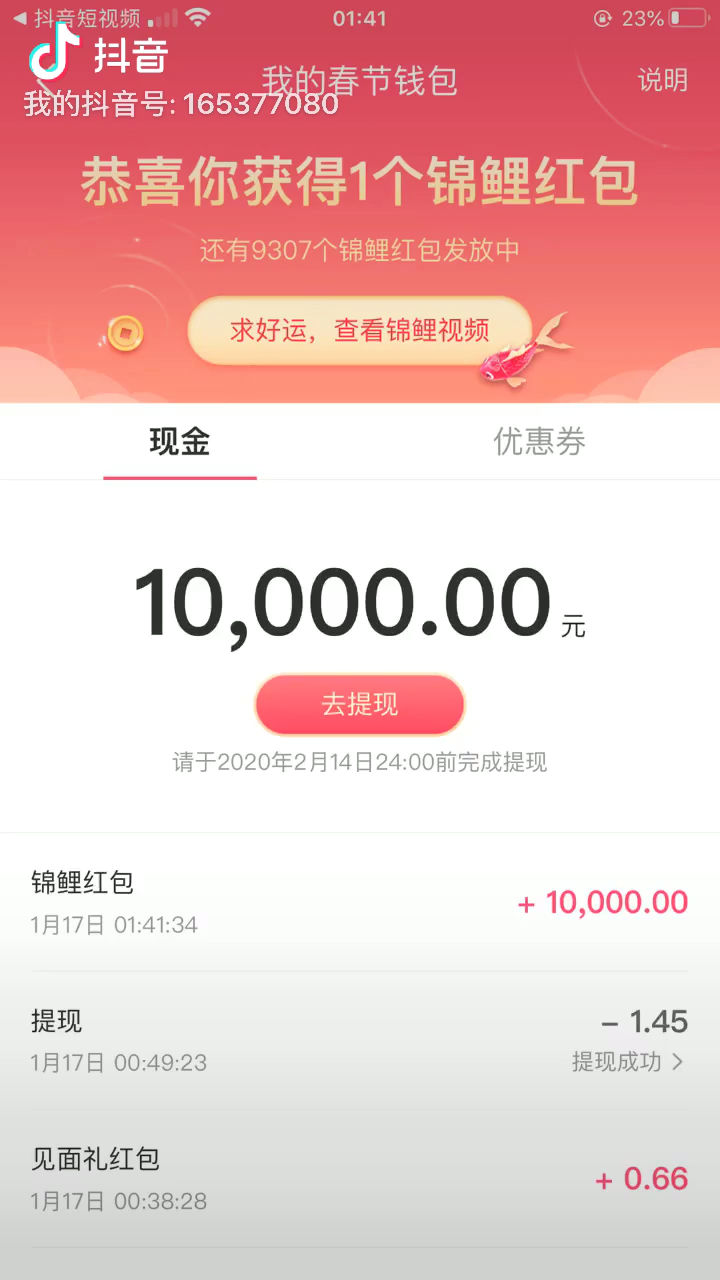Open 提现成功 withdrawal details
The image size is (720, 1280).
(x=628, y=1062)
